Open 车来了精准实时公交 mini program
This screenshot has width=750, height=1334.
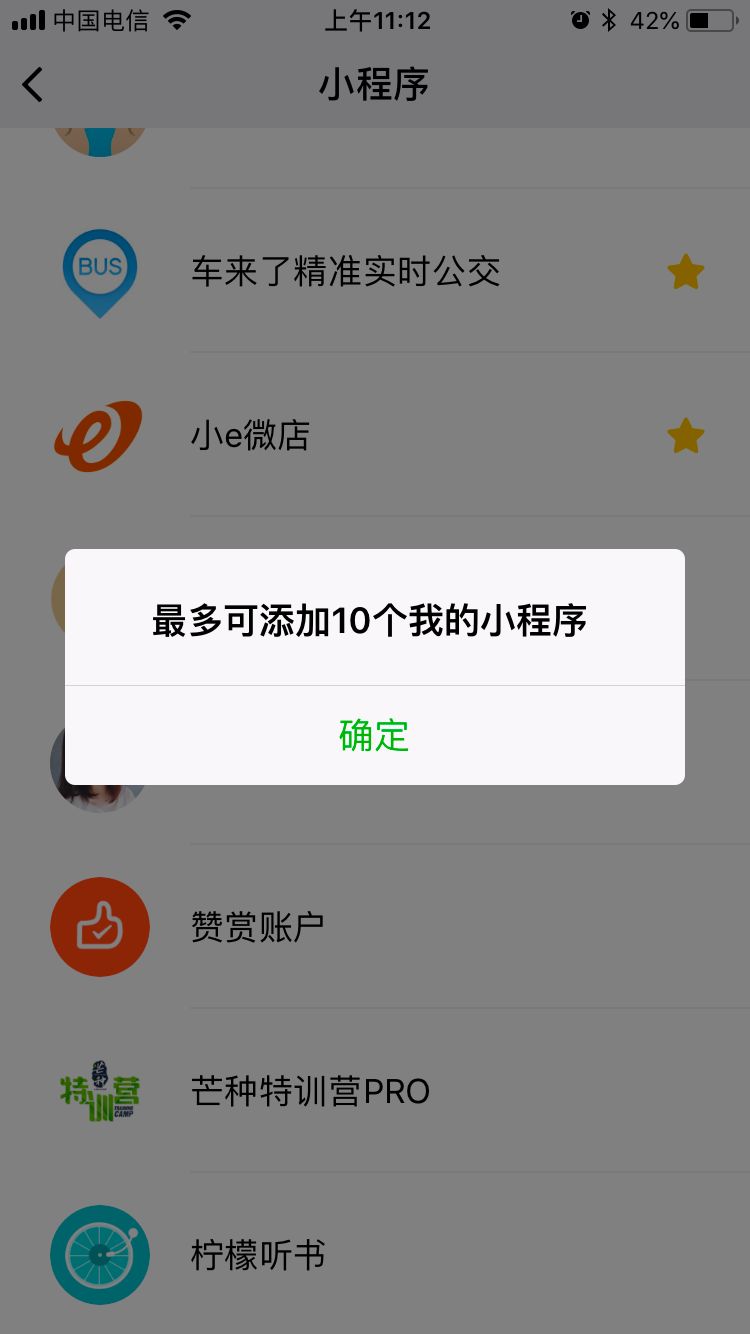(x=345, y=272)
